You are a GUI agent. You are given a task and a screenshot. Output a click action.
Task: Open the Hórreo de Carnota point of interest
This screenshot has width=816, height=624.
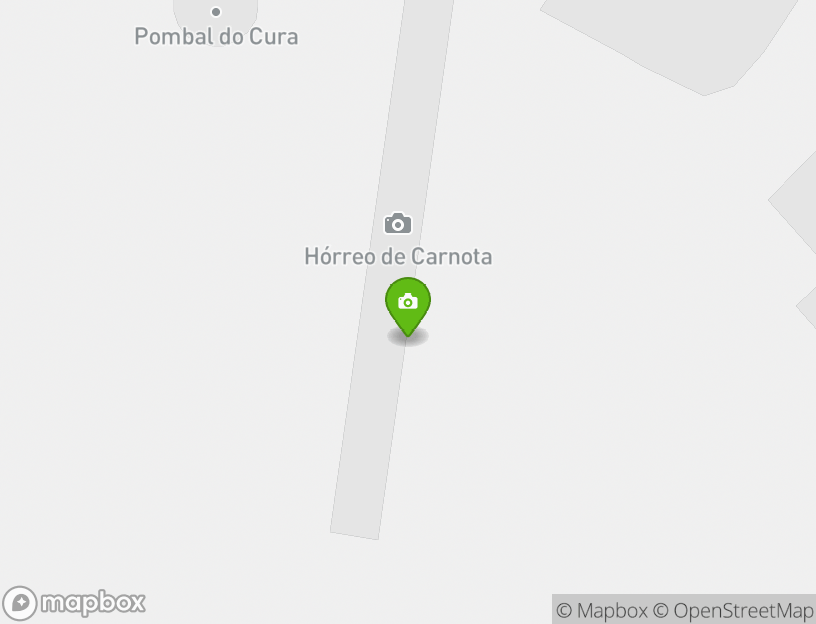pyautogui.click(x=398, y=224)
